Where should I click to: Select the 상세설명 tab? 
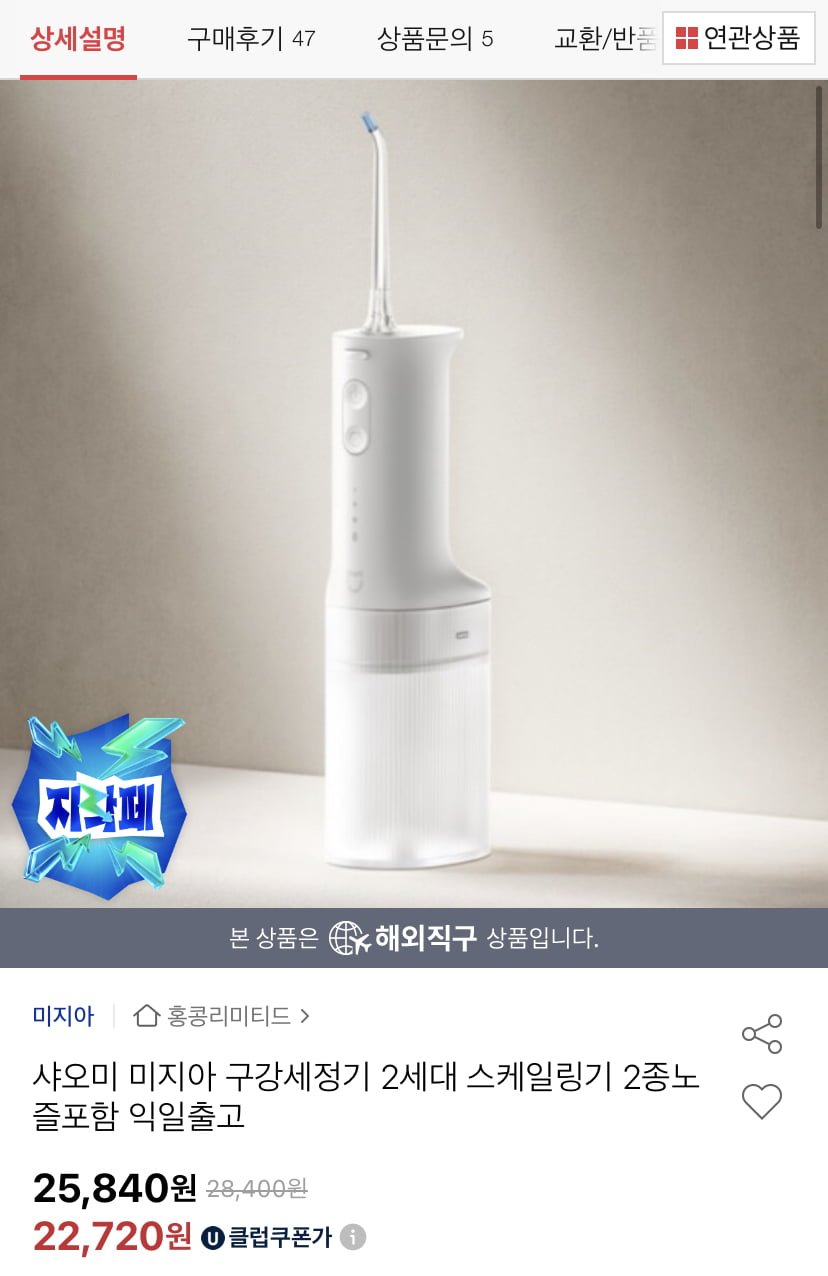click(x=78, y=39)
